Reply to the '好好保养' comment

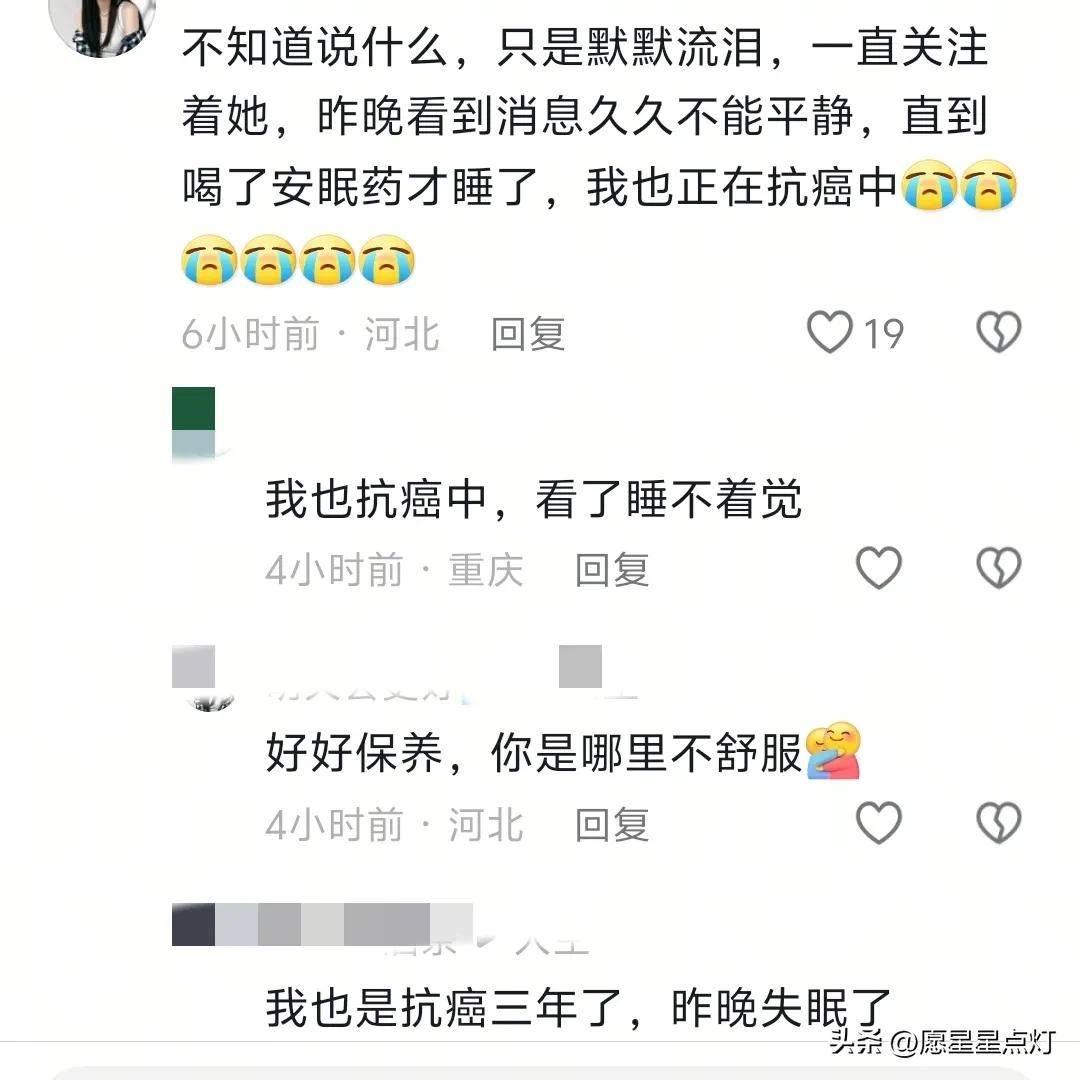pyautogui.click(x=612, y=825)
